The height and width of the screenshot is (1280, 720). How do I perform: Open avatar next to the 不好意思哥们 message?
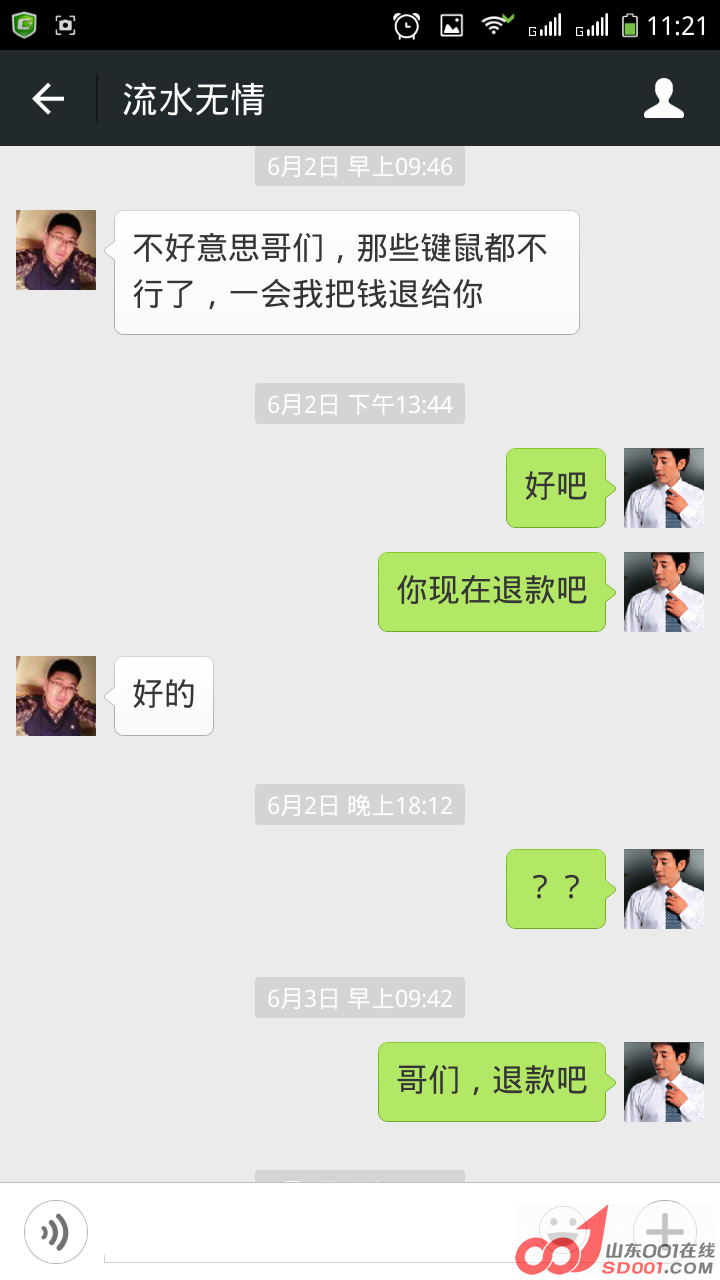(56, 250)
